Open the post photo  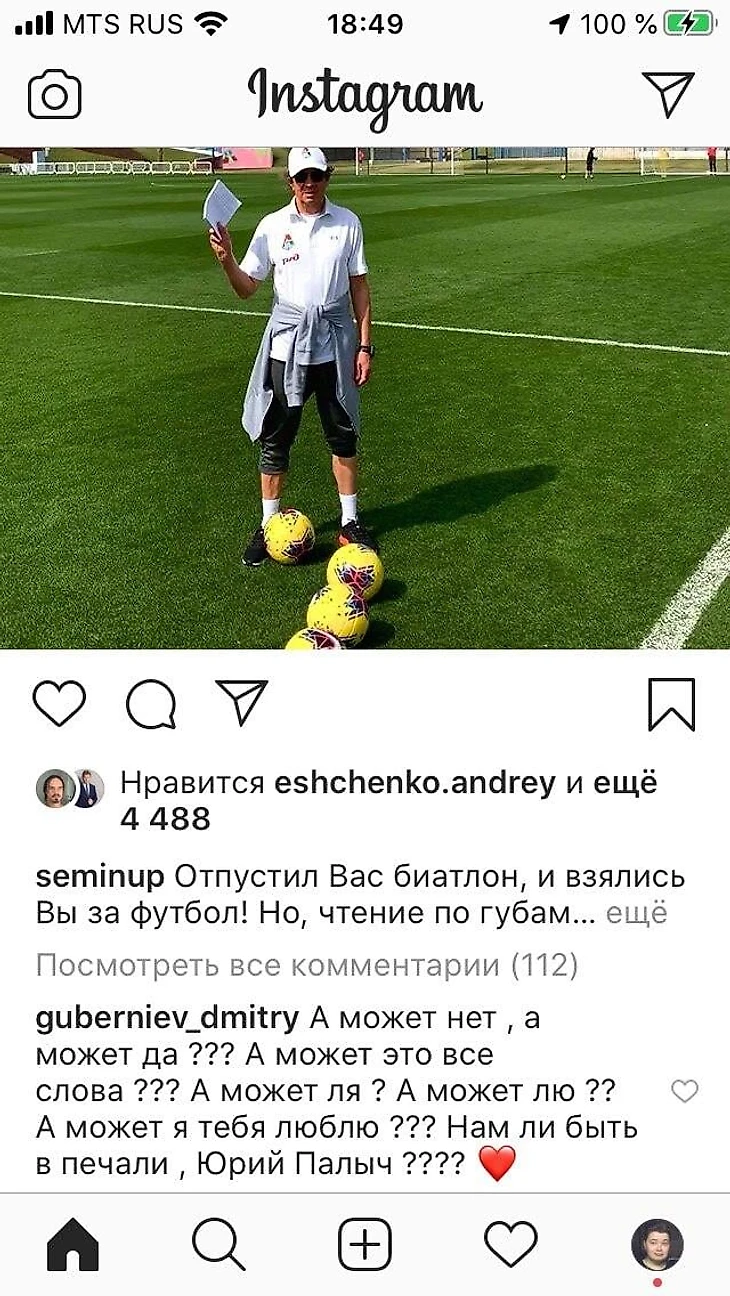point(365,400)
